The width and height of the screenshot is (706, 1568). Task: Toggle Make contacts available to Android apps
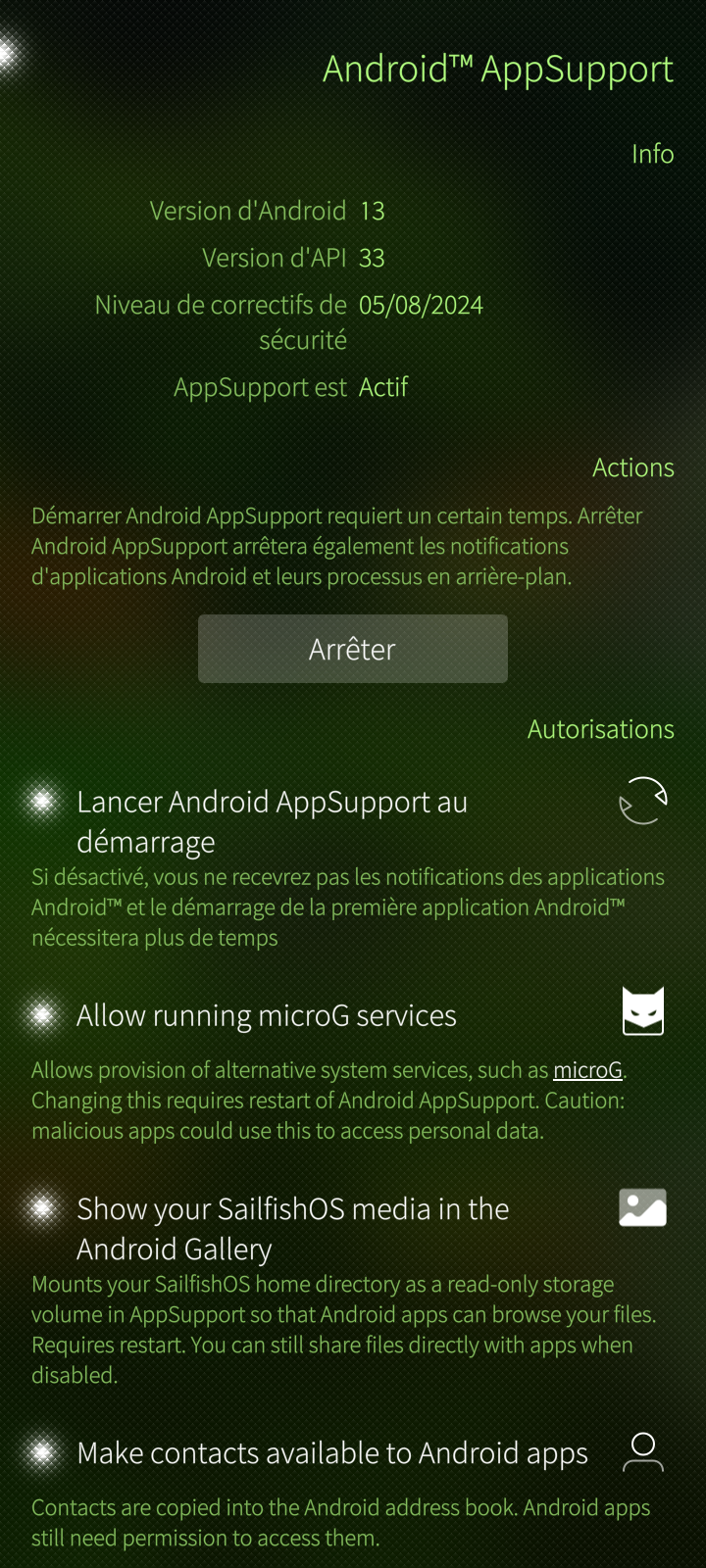[x=43, y=1452]
